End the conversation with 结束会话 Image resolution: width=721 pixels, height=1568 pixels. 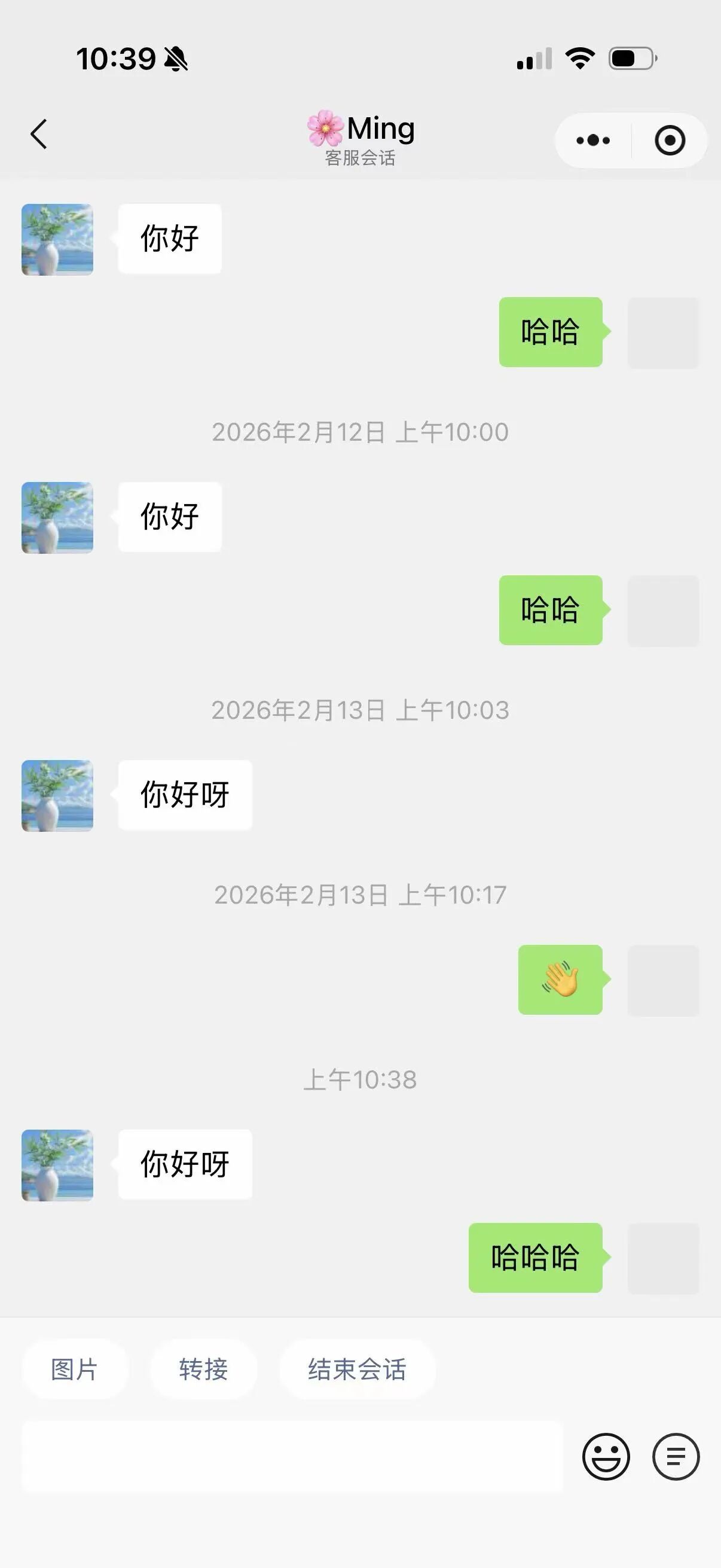[357, 1369]
